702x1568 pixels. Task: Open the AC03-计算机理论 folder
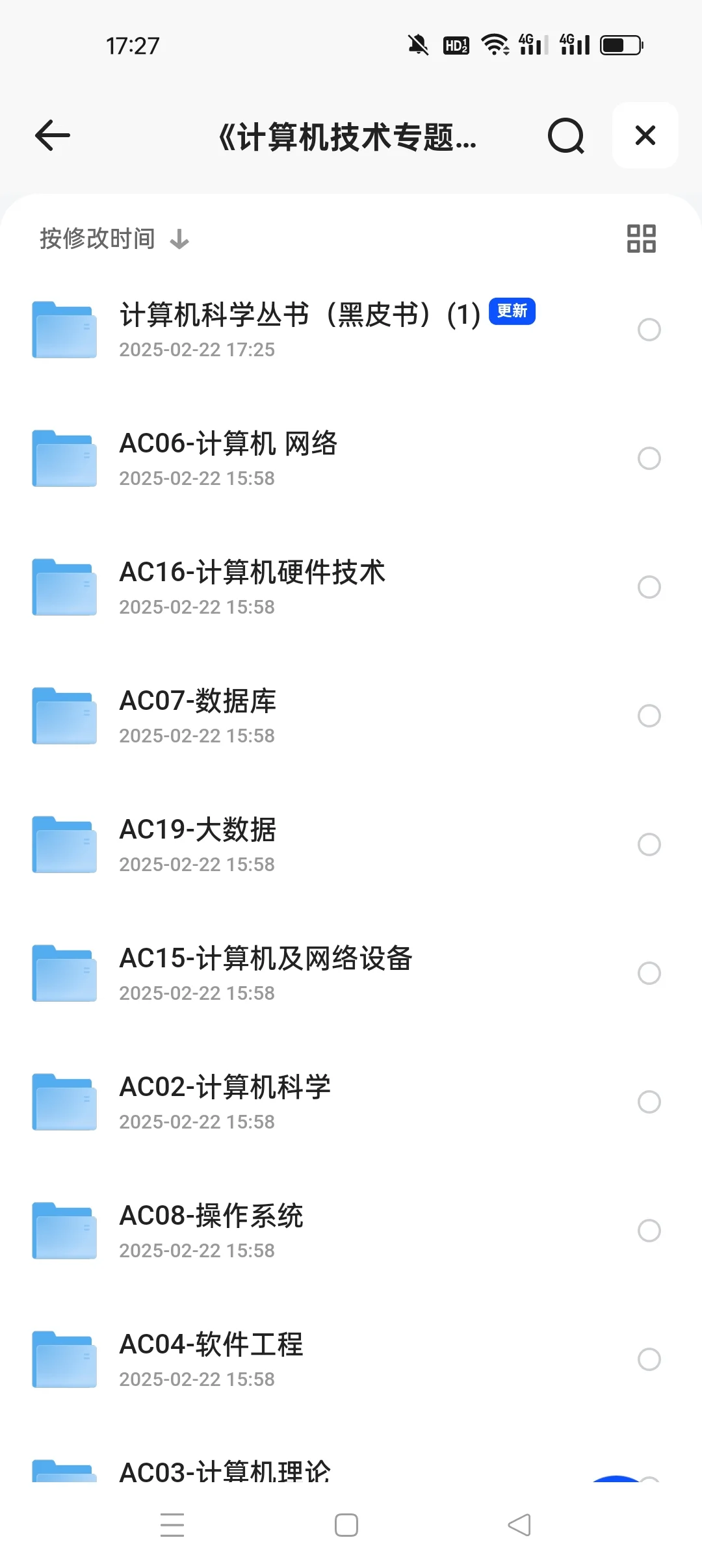(225, 1470)
